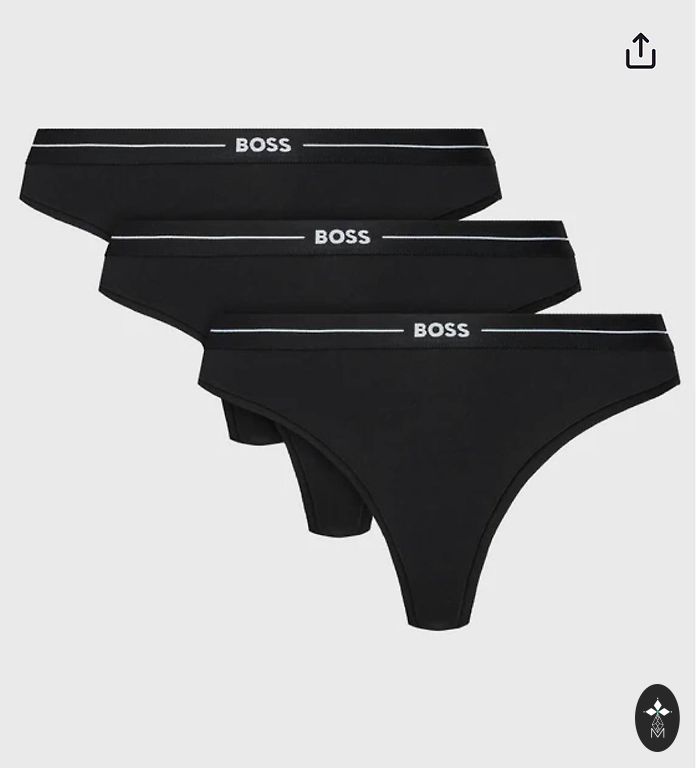696x768 pixels.
Task: Open the BOSS thong product image
Action: 348,380
